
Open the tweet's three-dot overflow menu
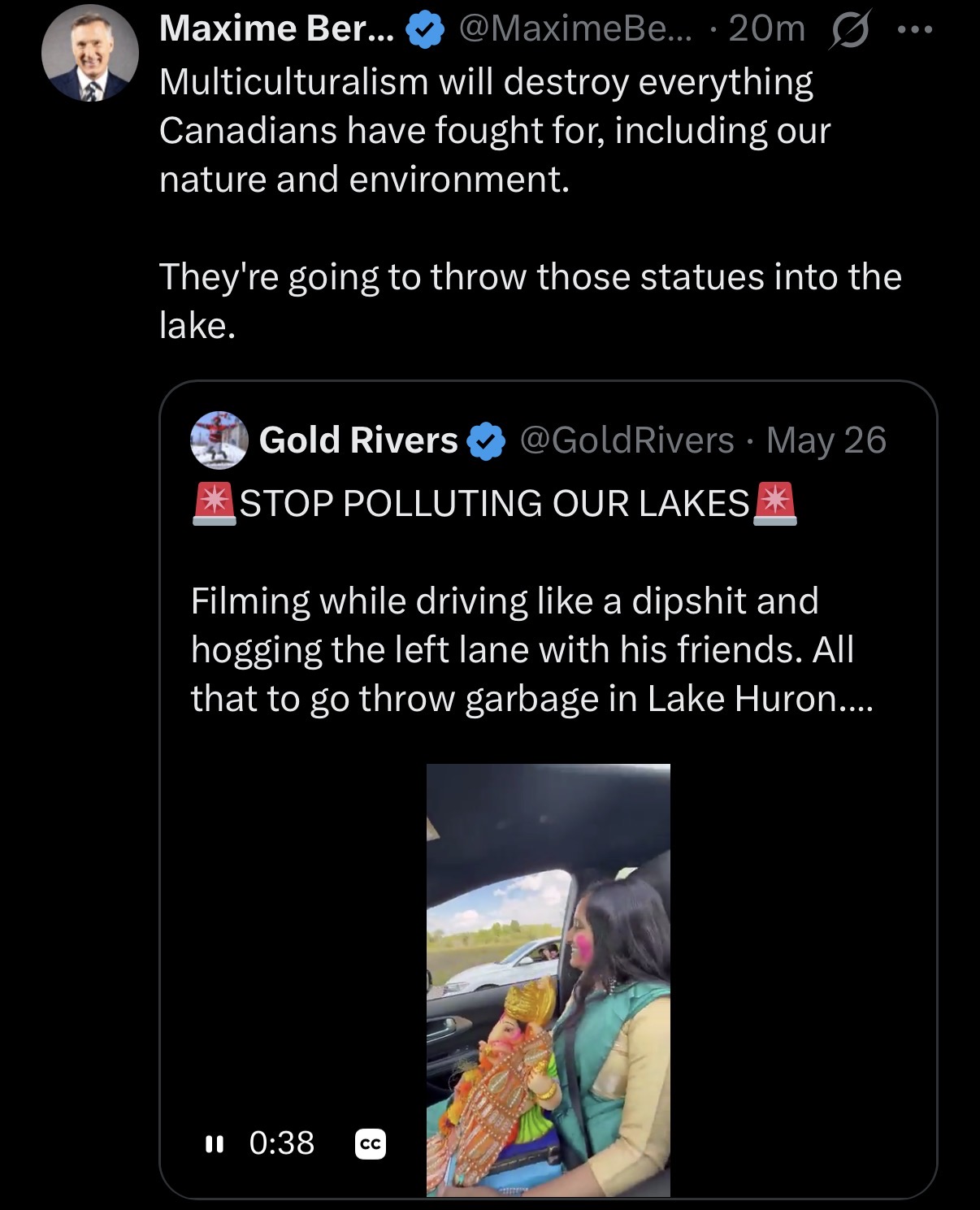click(915, 30)
